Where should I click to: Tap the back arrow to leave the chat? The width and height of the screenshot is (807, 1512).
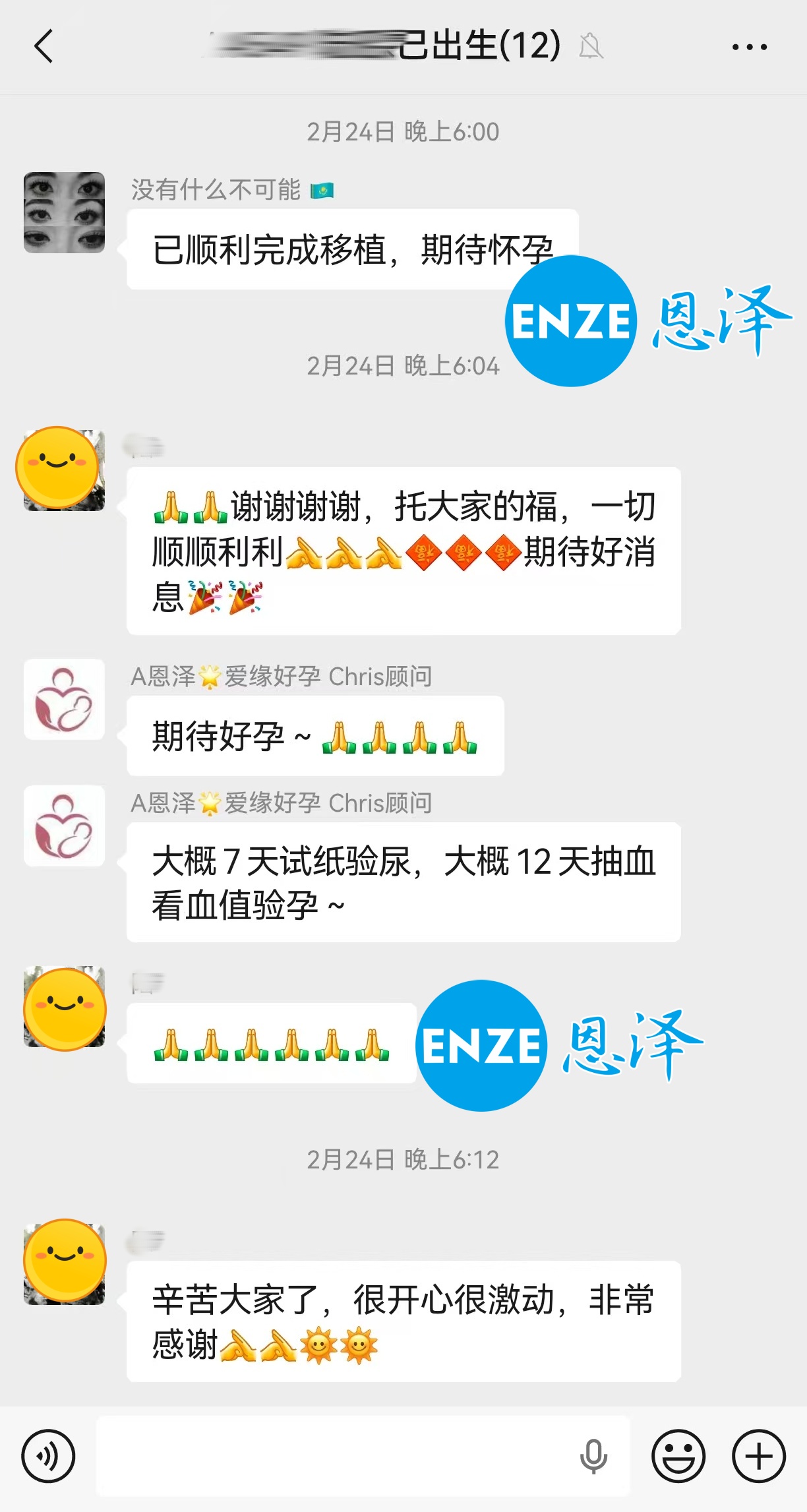44,47
